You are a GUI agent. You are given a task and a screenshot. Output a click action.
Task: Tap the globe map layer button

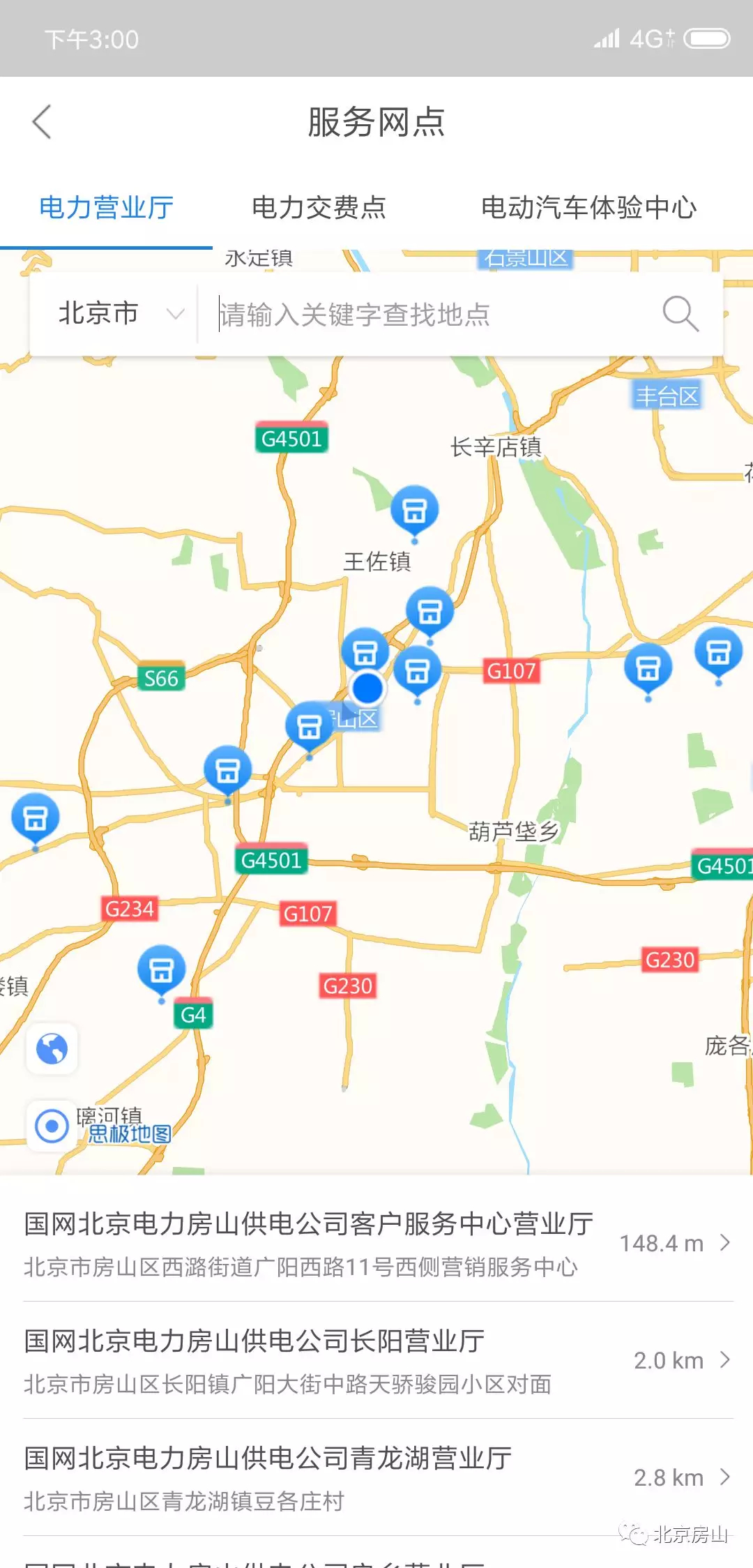[x=52, y=1048]
